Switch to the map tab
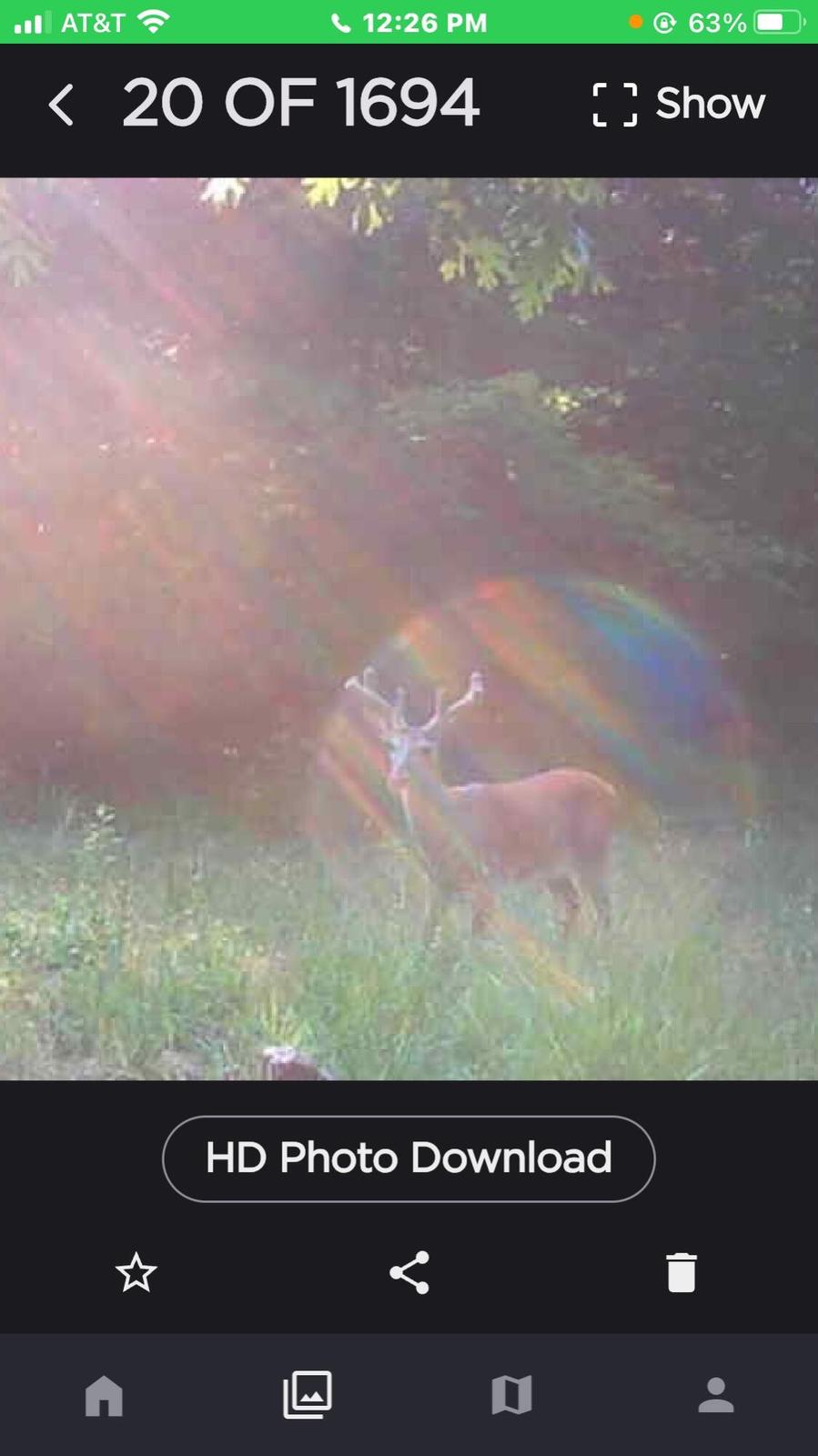818x1456 pixels. [x=511, y=1395]
